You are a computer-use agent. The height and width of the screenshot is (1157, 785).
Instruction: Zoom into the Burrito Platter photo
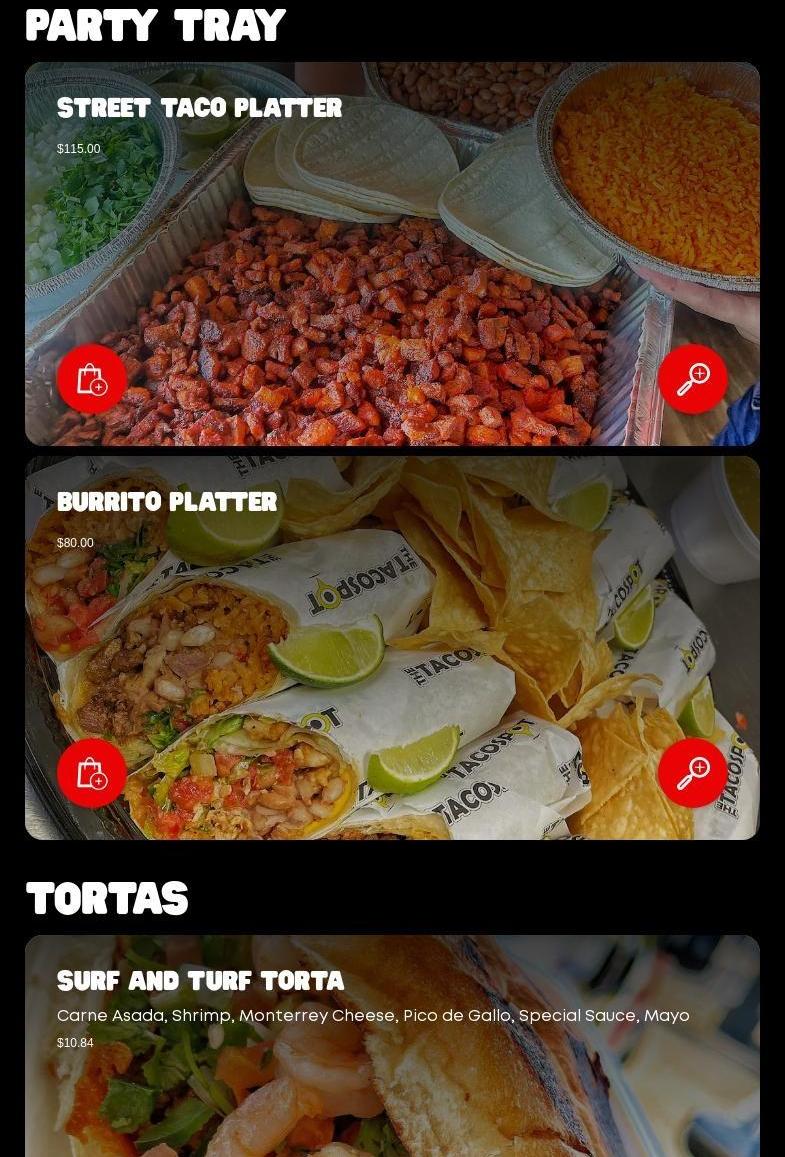pos(693,773)
